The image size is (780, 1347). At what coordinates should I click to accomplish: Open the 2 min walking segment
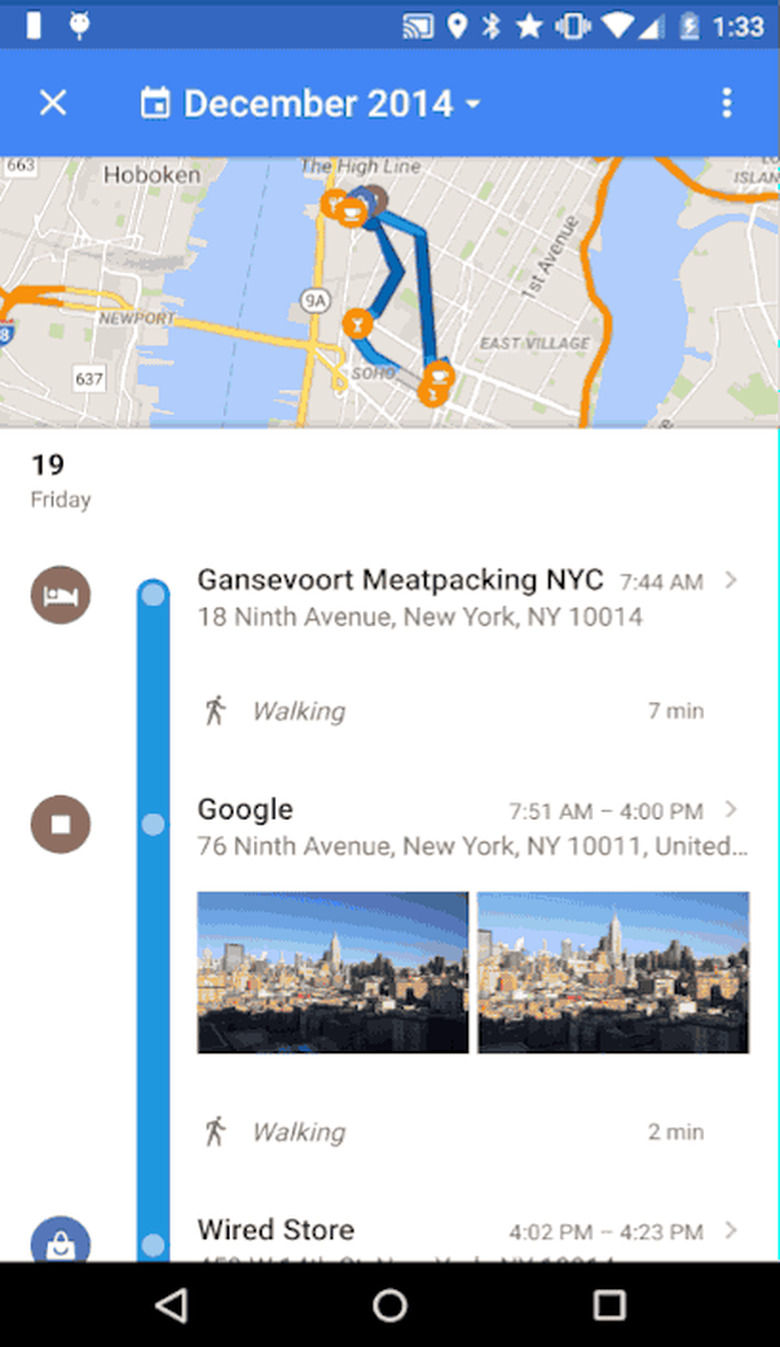coord(455,1132)
